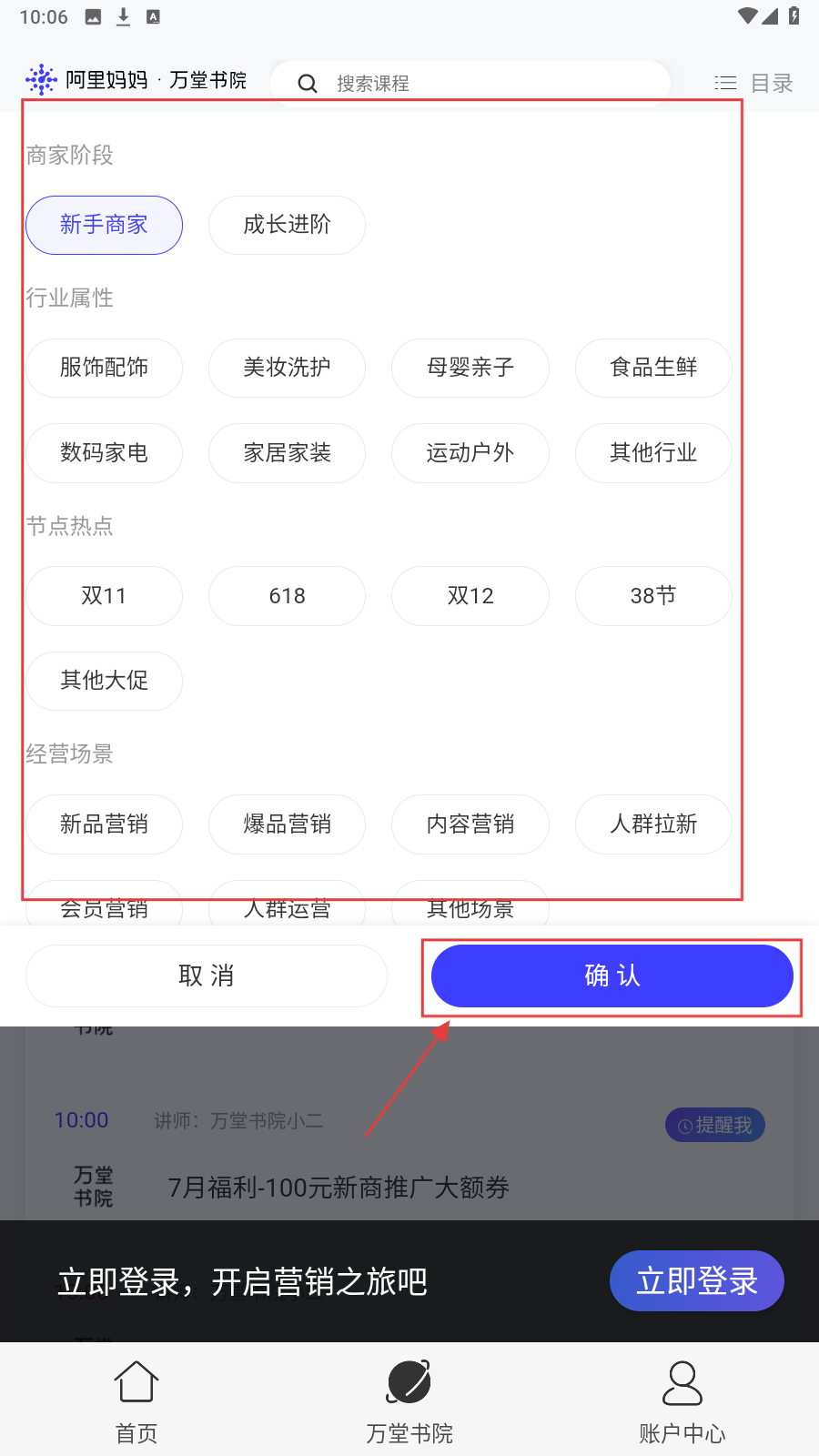Choose 新品营销 scenario

point(104,824)
